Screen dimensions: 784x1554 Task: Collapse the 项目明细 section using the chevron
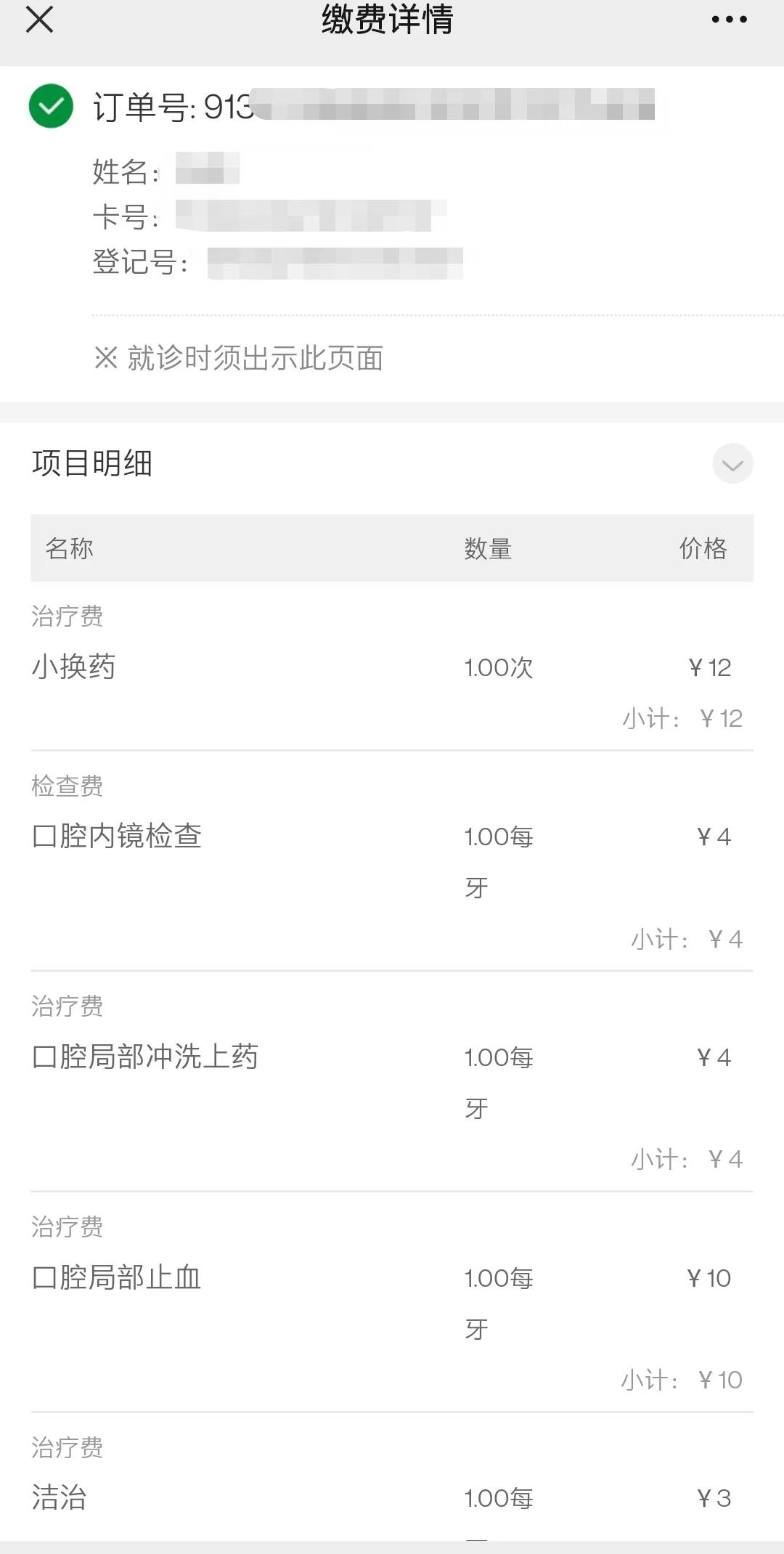pos(732,464)
